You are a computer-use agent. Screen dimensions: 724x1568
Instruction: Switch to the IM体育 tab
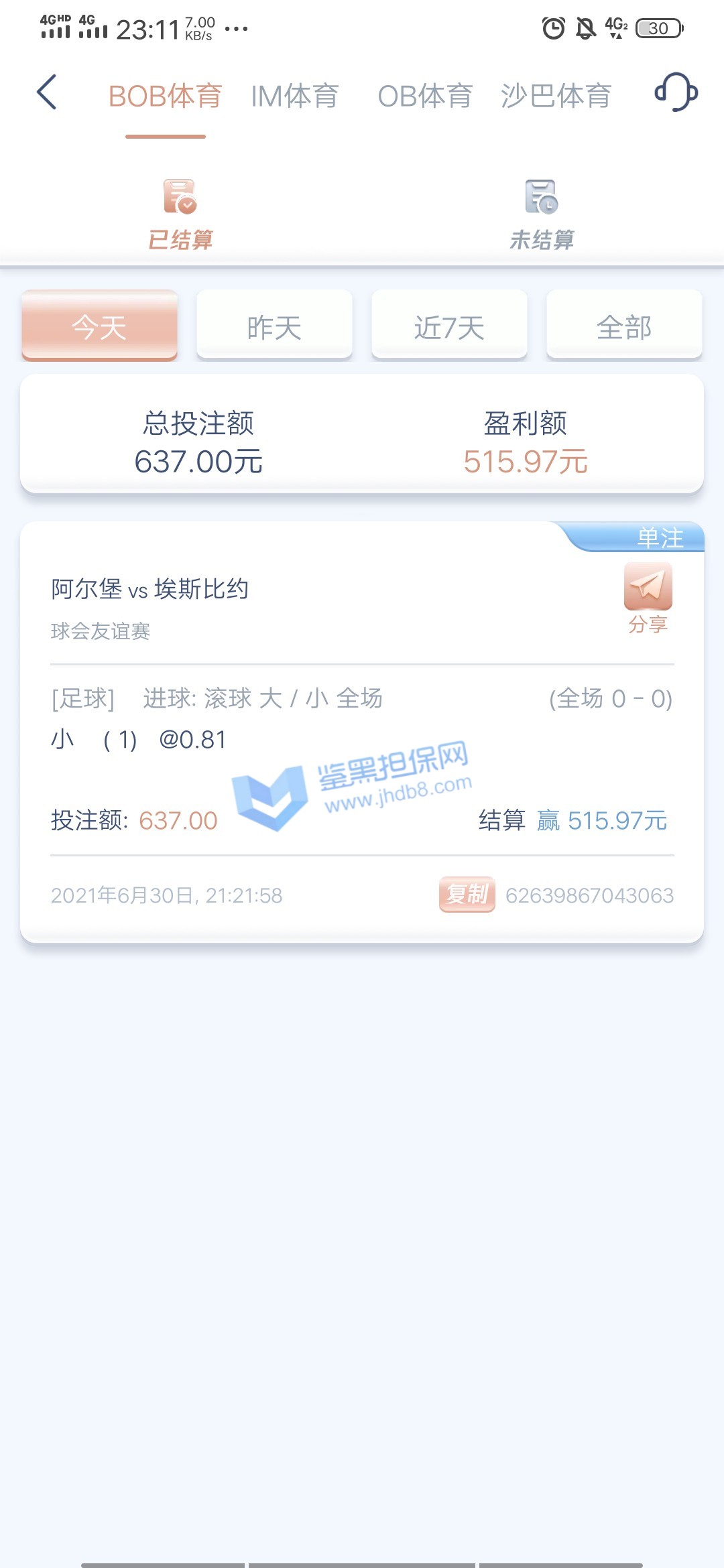coord(295,96)
